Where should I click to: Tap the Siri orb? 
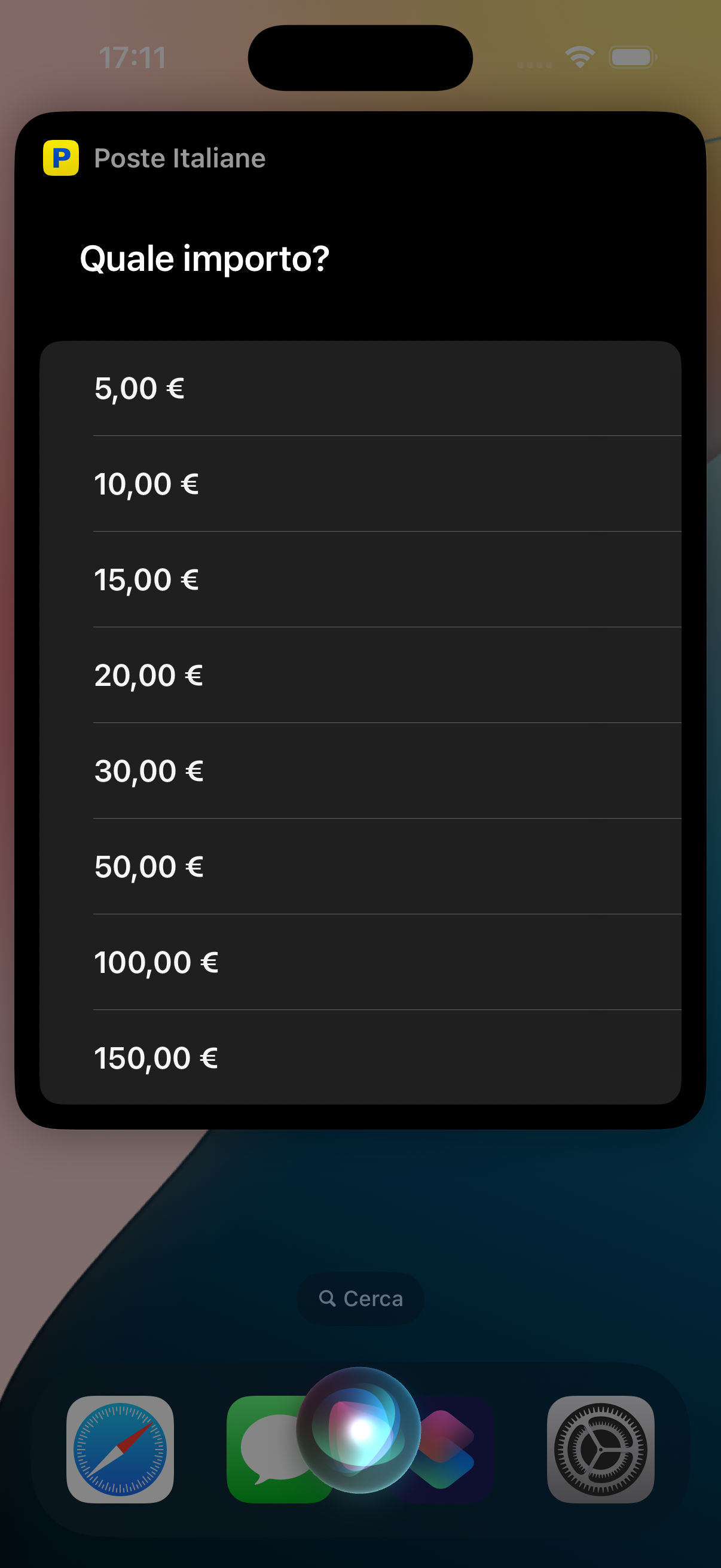point(359,1430)
